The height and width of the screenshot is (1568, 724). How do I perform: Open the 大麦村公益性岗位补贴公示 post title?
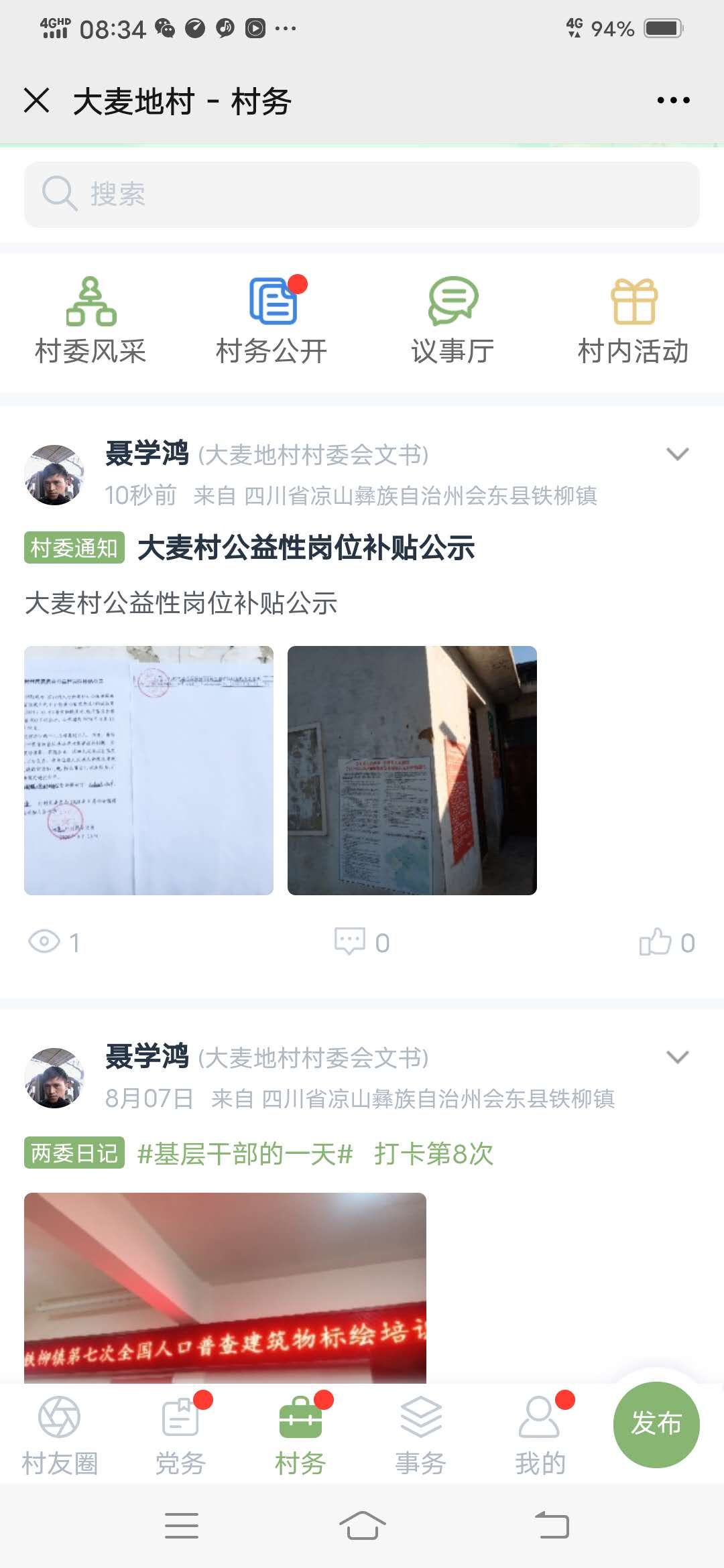pyautogui.click(x=306, y=548)
